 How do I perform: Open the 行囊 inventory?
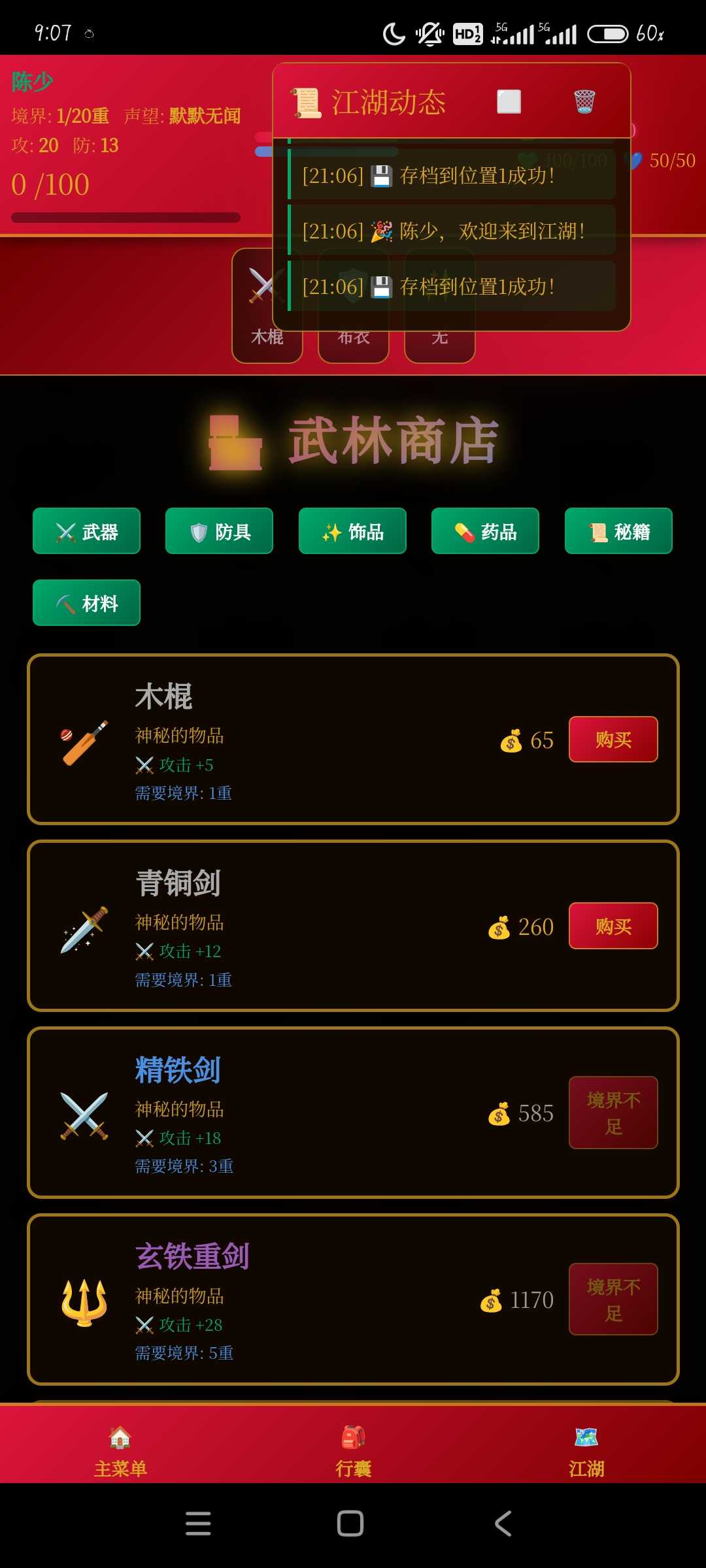pyautogui.click(x=353, y=1452)
